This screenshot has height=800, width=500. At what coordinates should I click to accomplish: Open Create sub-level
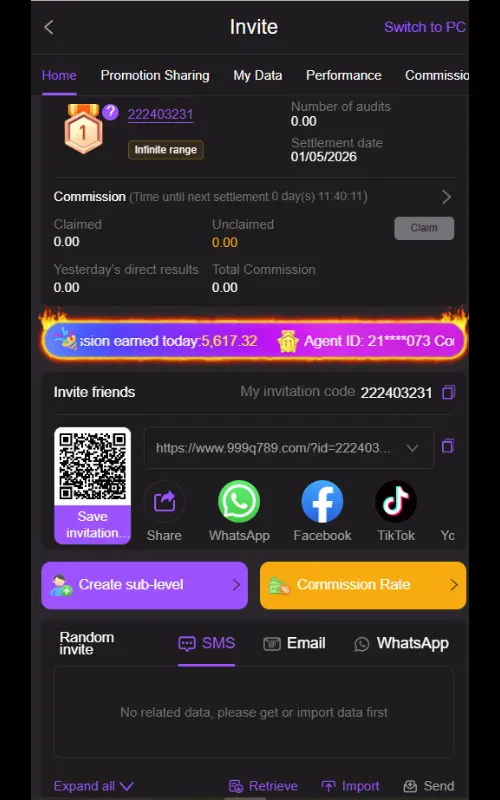(144, 585)
